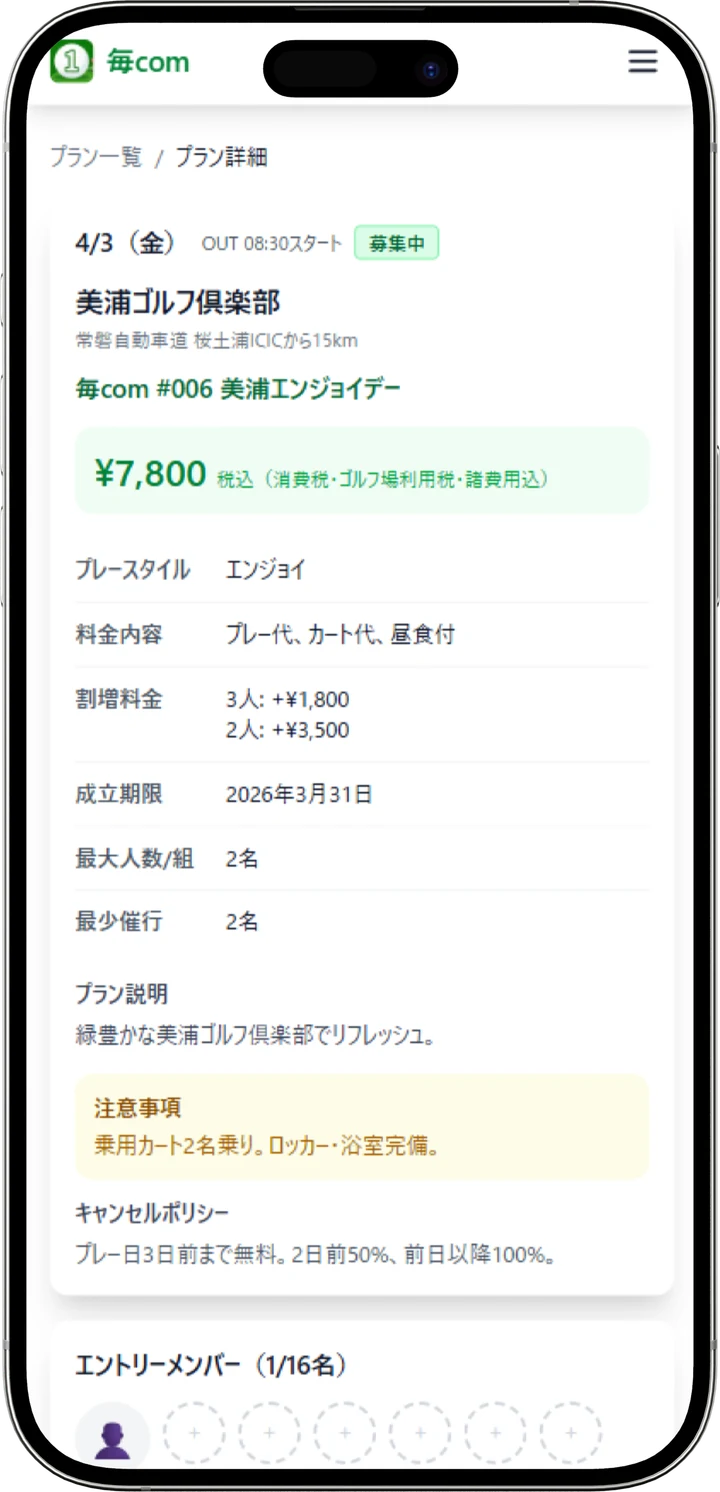
Task: Click the third empty member plus icon
Action: [x=345, y=1432]
